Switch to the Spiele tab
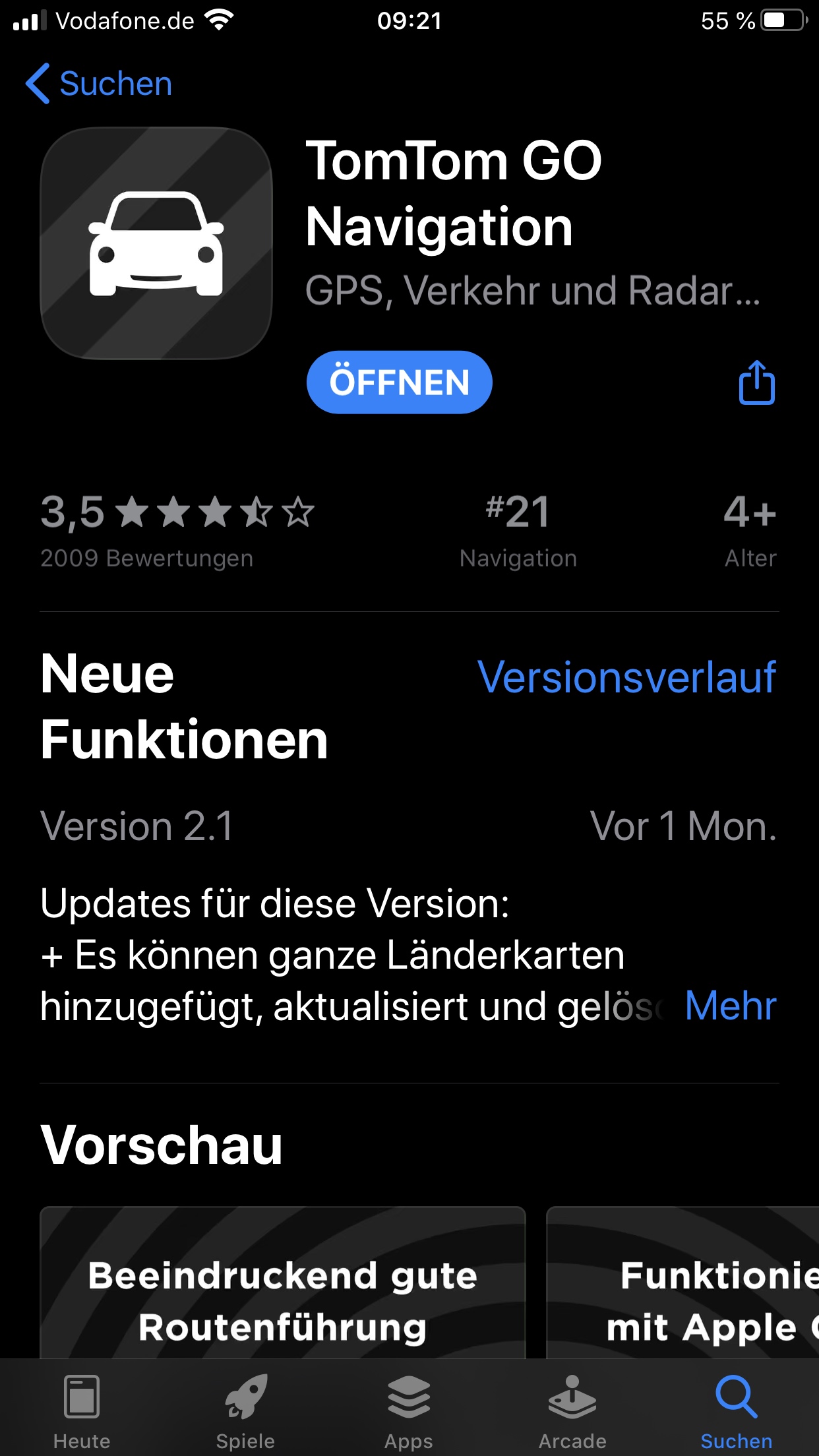This screenshot has height=1456, width=819. pos(245,1408)
